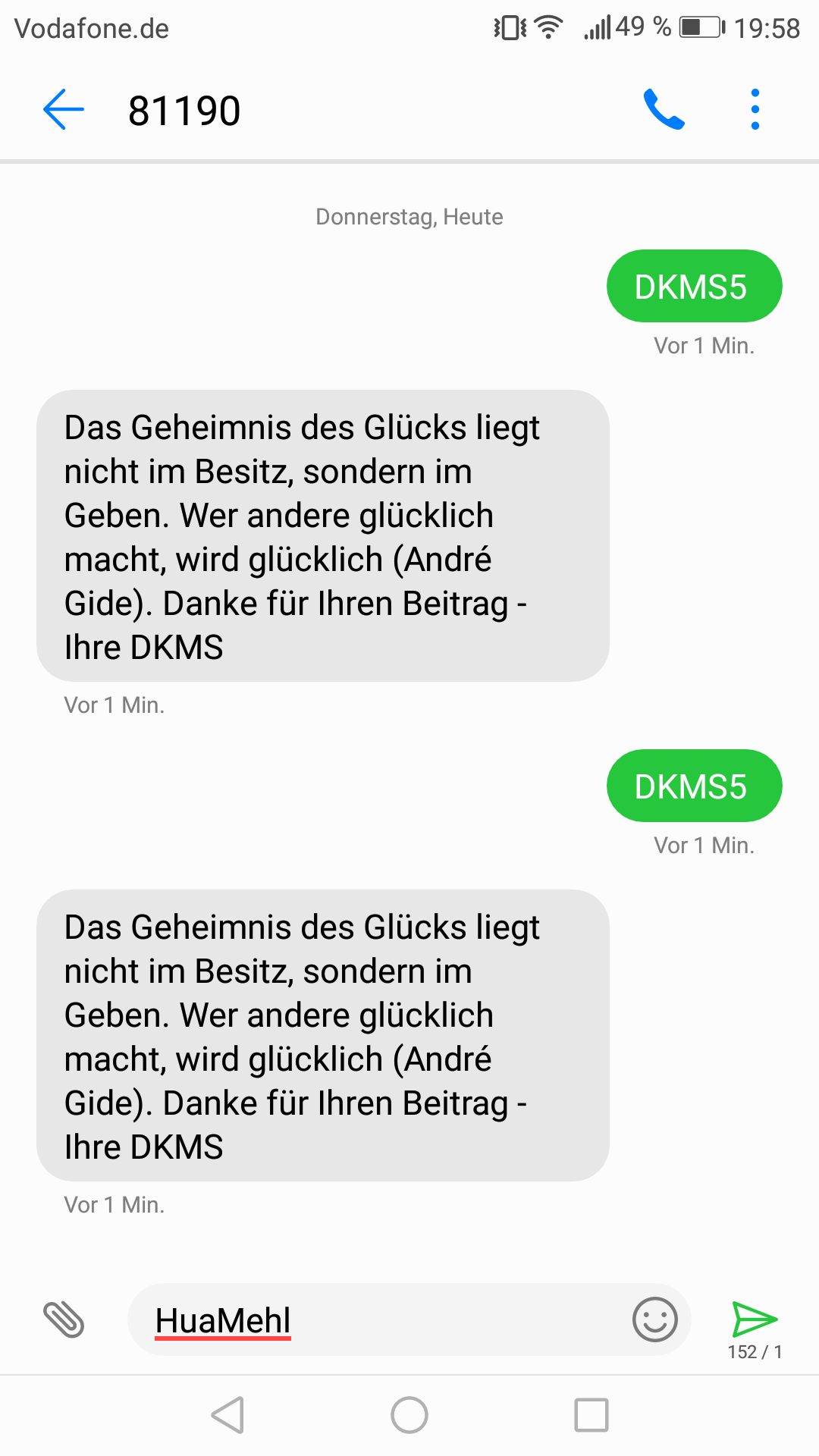Open the three-dot overflow menu

(x=755, y=110)
